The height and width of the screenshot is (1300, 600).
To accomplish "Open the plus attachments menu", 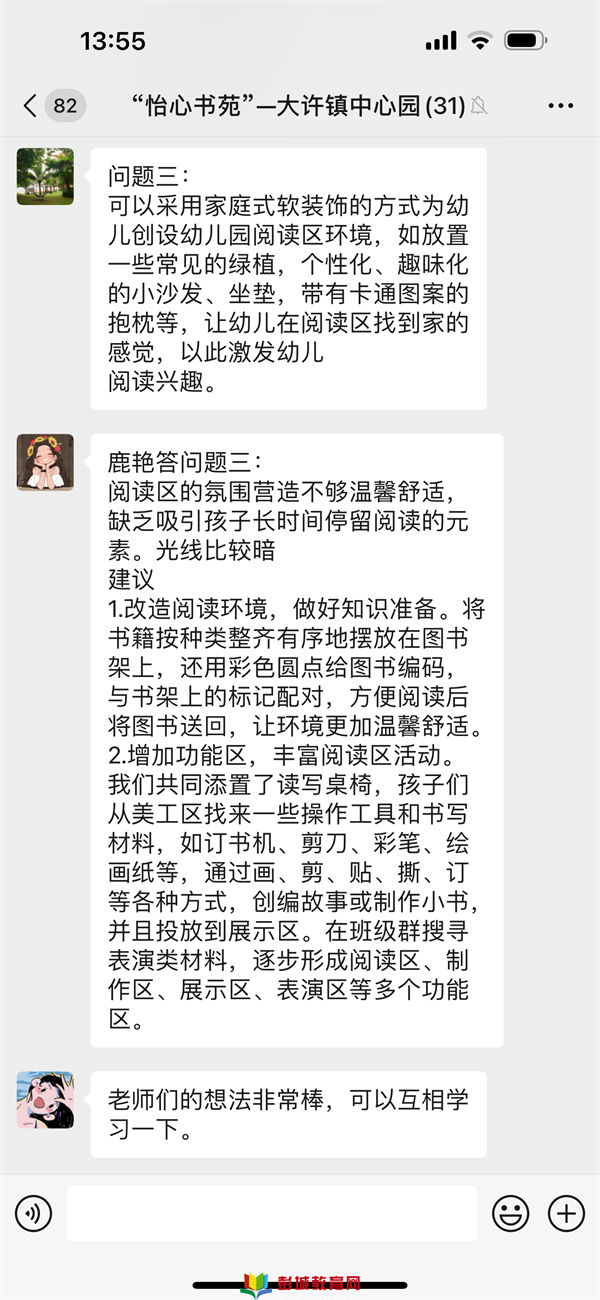I will point(566,1213).
